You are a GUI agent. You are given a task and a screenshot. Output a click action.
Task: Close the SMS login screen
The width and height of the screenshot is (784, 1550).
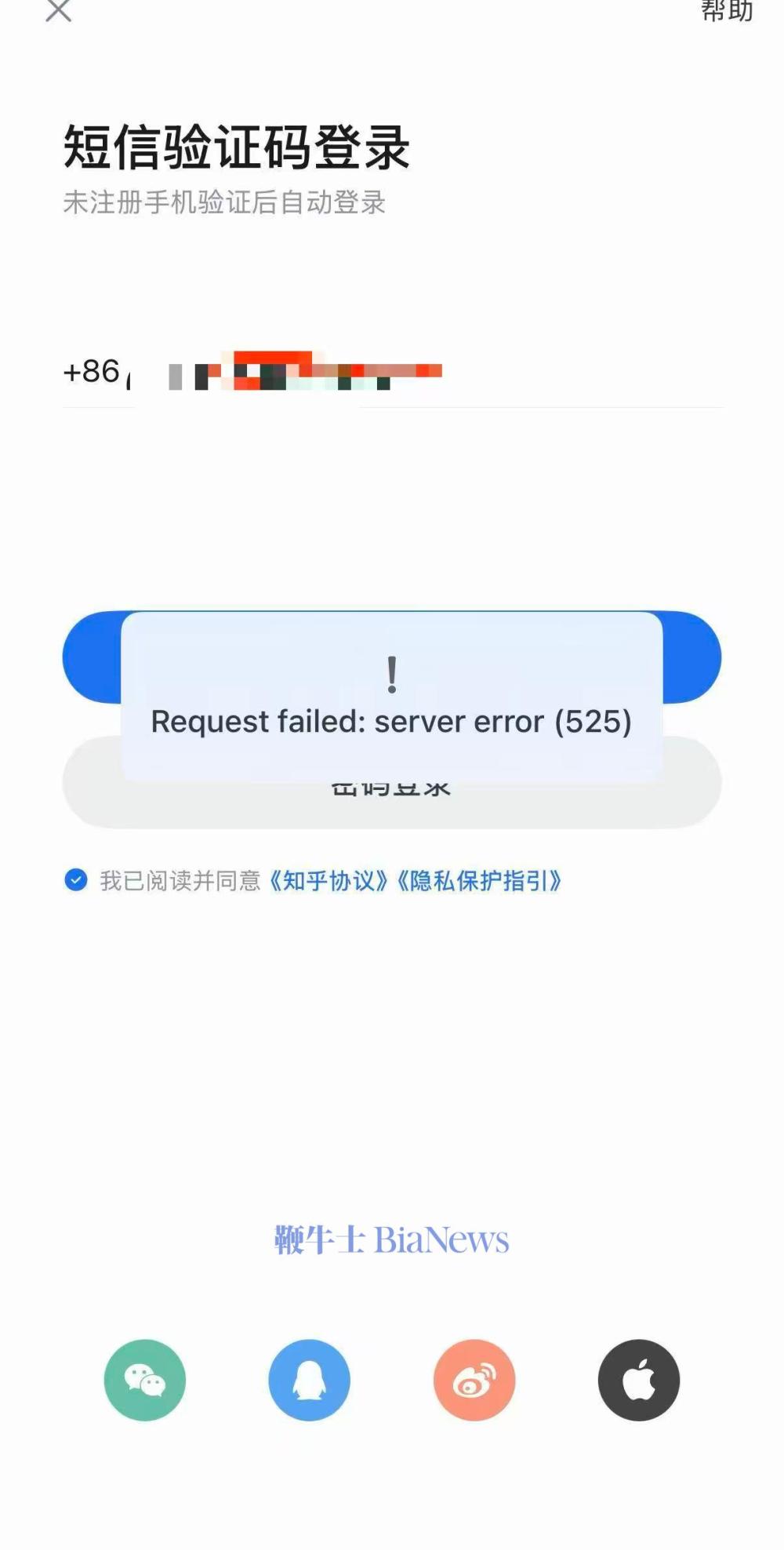click(x=59, y=11)
